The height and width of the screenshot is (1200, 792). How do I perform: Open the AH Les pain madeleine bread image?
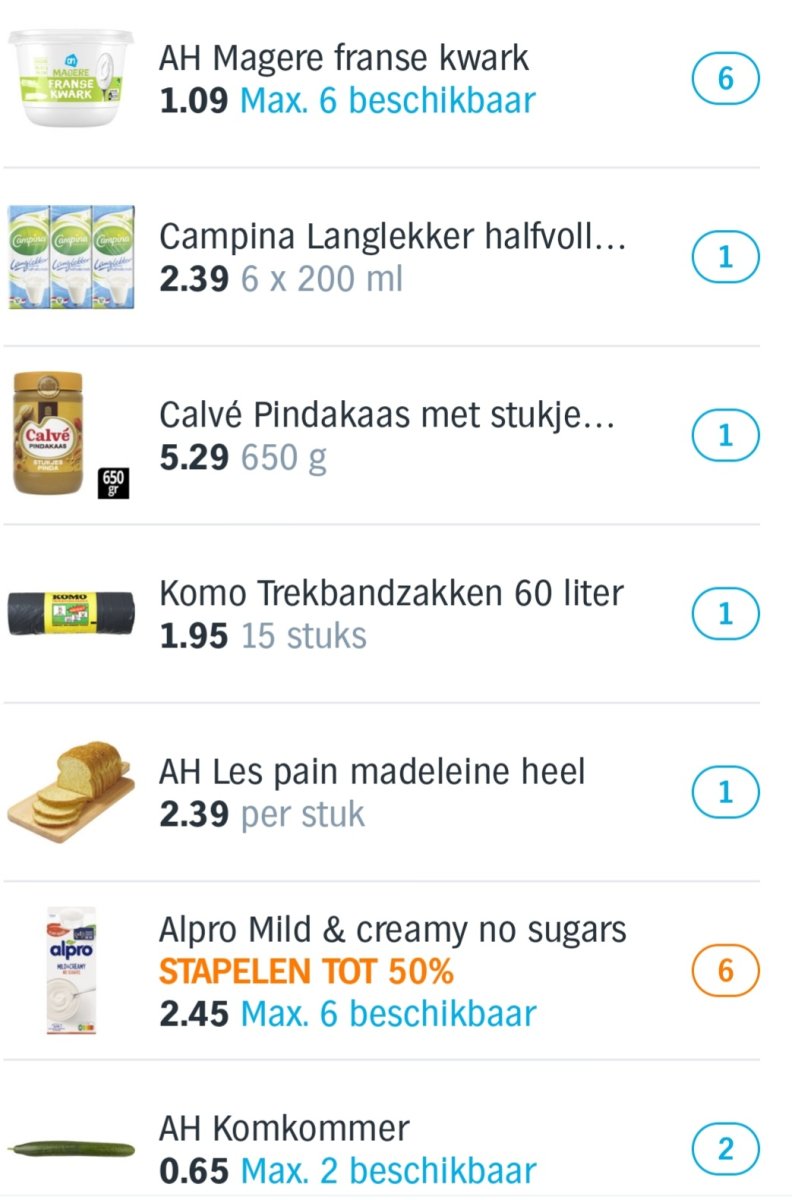[71, 790]
